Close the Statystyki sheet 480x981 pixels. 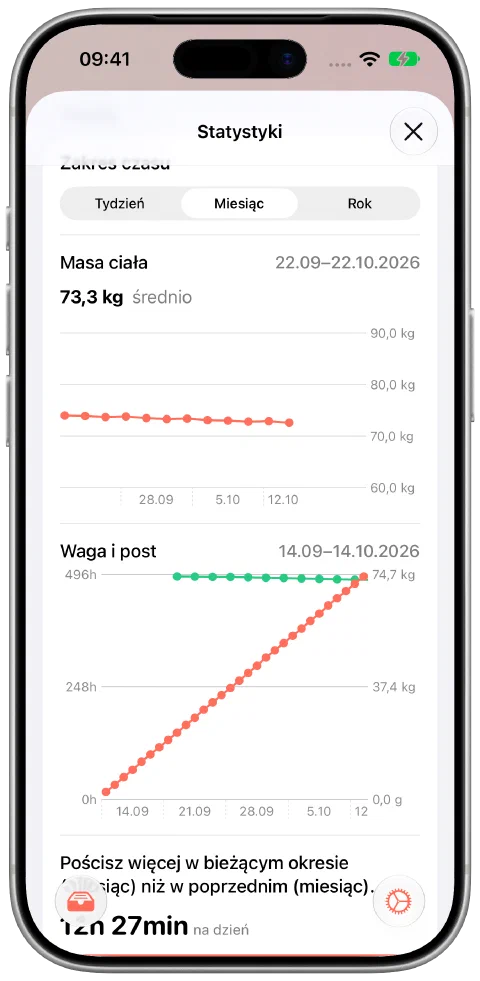point(413,131)
